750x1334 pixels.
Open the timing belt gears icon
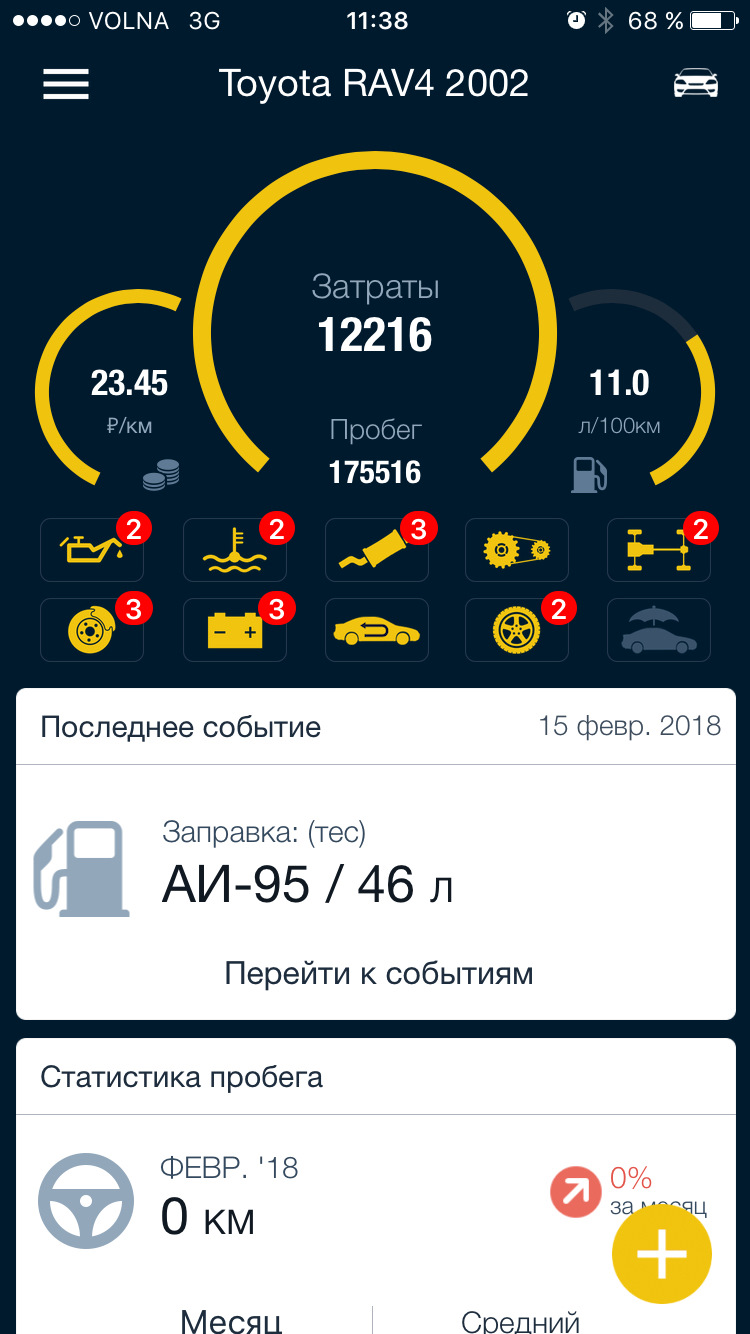[x=517, y=550]
